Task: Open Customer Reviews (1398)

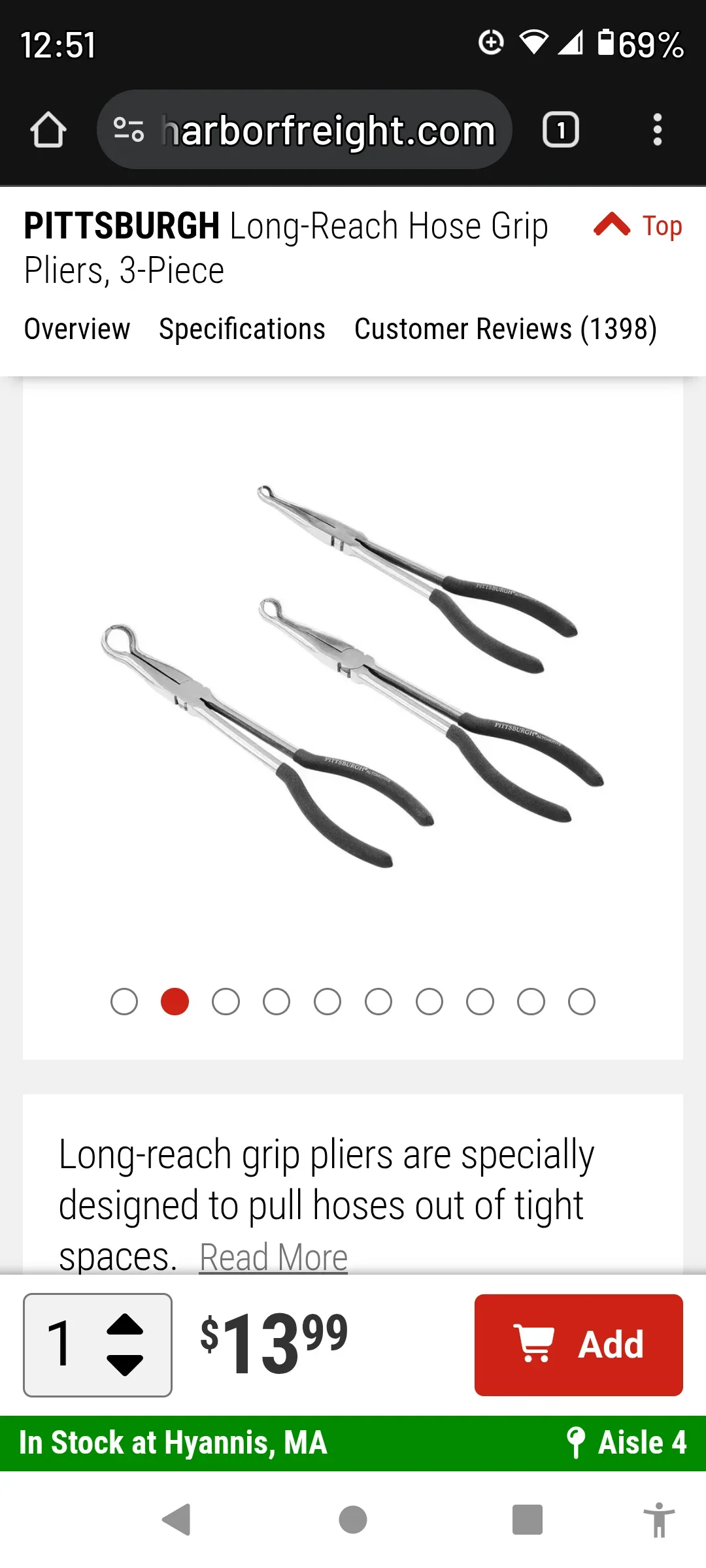Action: (505, 329)
